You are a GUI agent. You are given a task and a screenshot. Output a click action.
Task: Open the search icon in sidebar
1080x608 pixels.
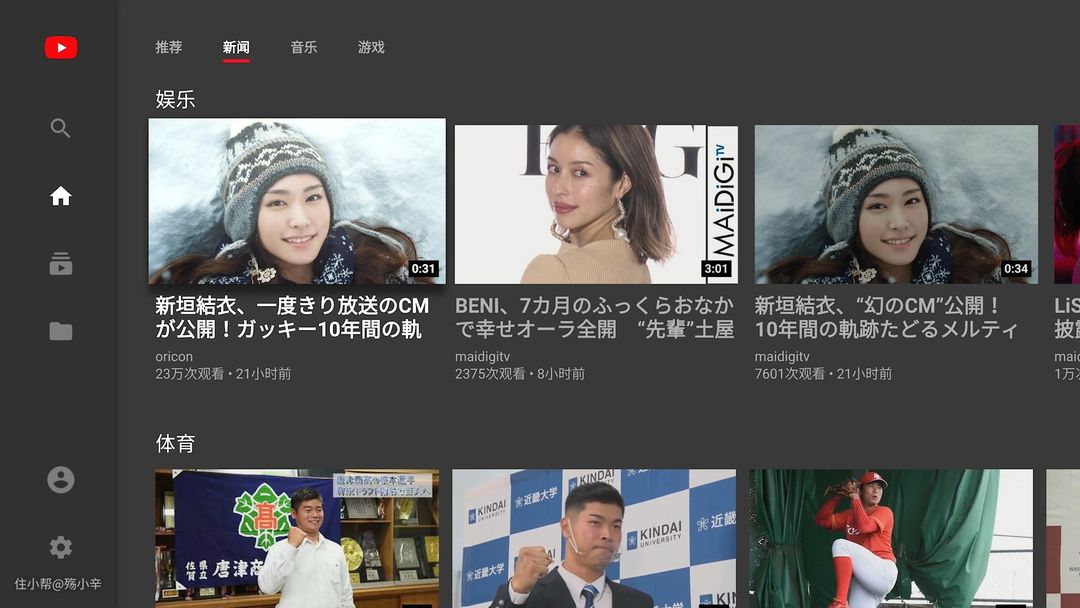click(x=61, y=128)
